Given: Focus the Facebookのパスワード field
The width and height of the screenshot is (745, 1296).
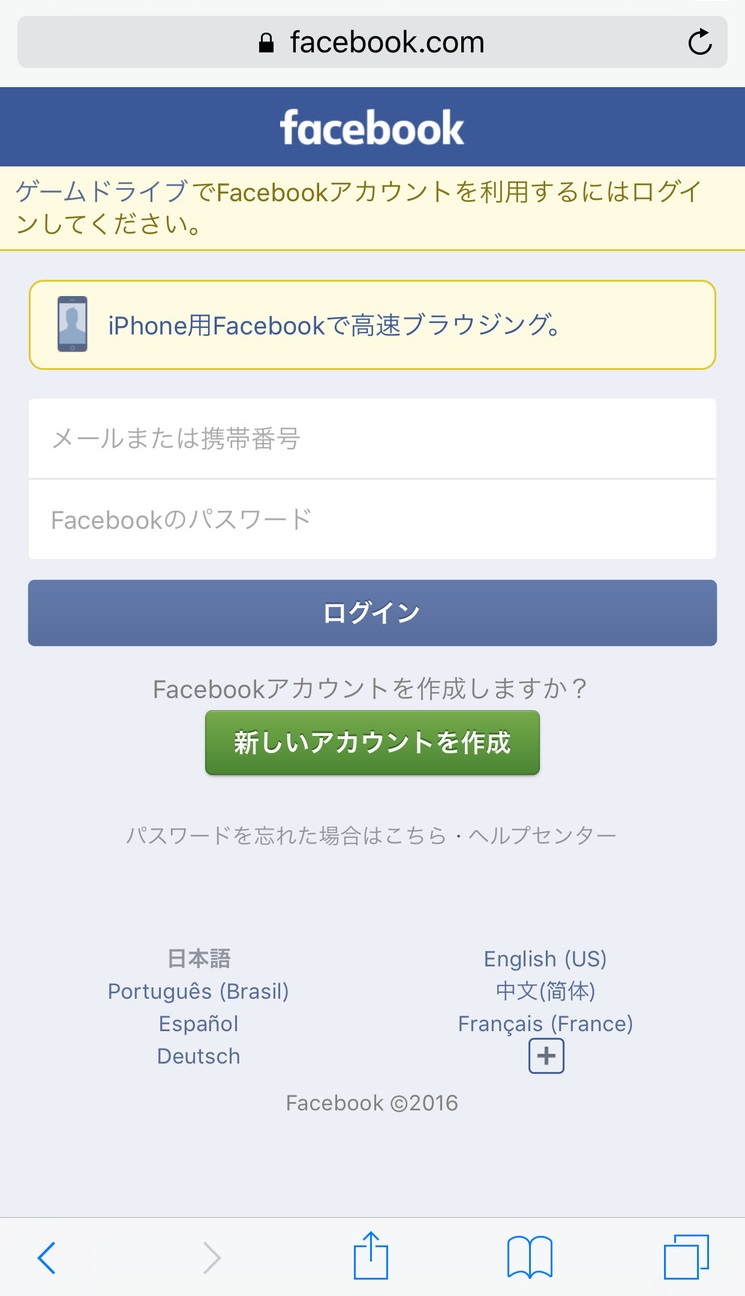Looking at the screenshot, I should point(372,519).
